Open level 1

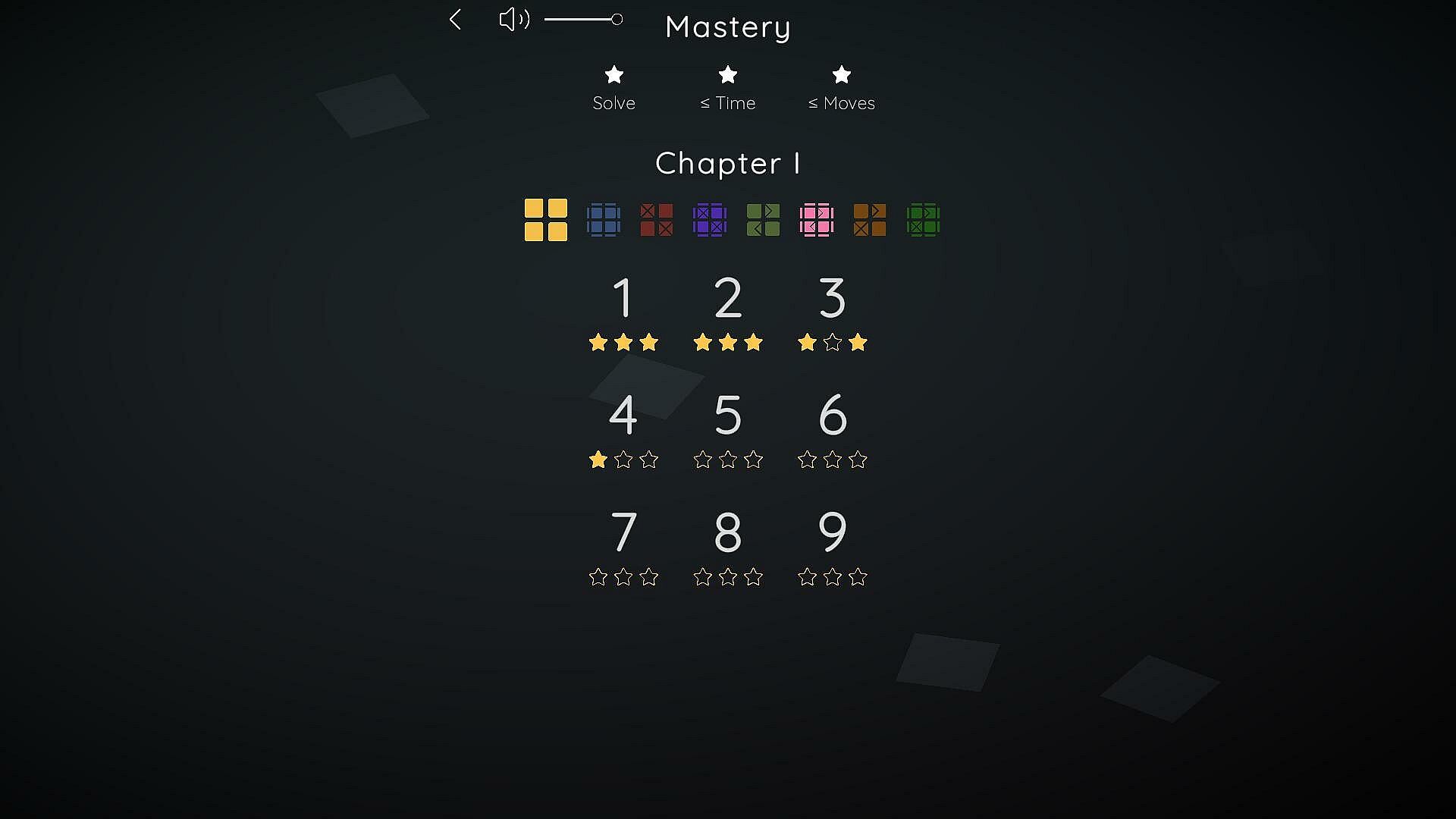coord(623,298)
